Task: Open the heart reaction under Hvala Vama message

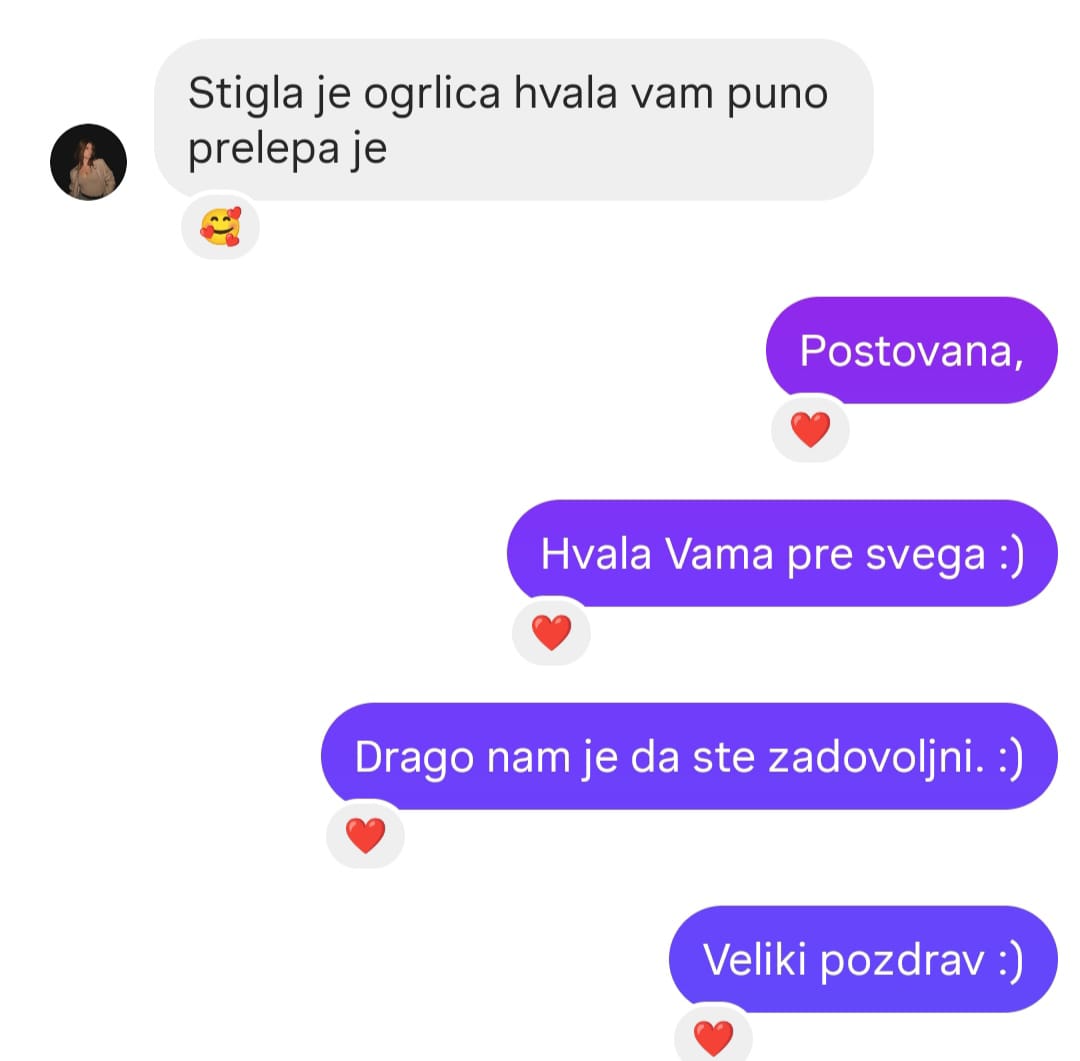Action: click(x=551, y=633)
